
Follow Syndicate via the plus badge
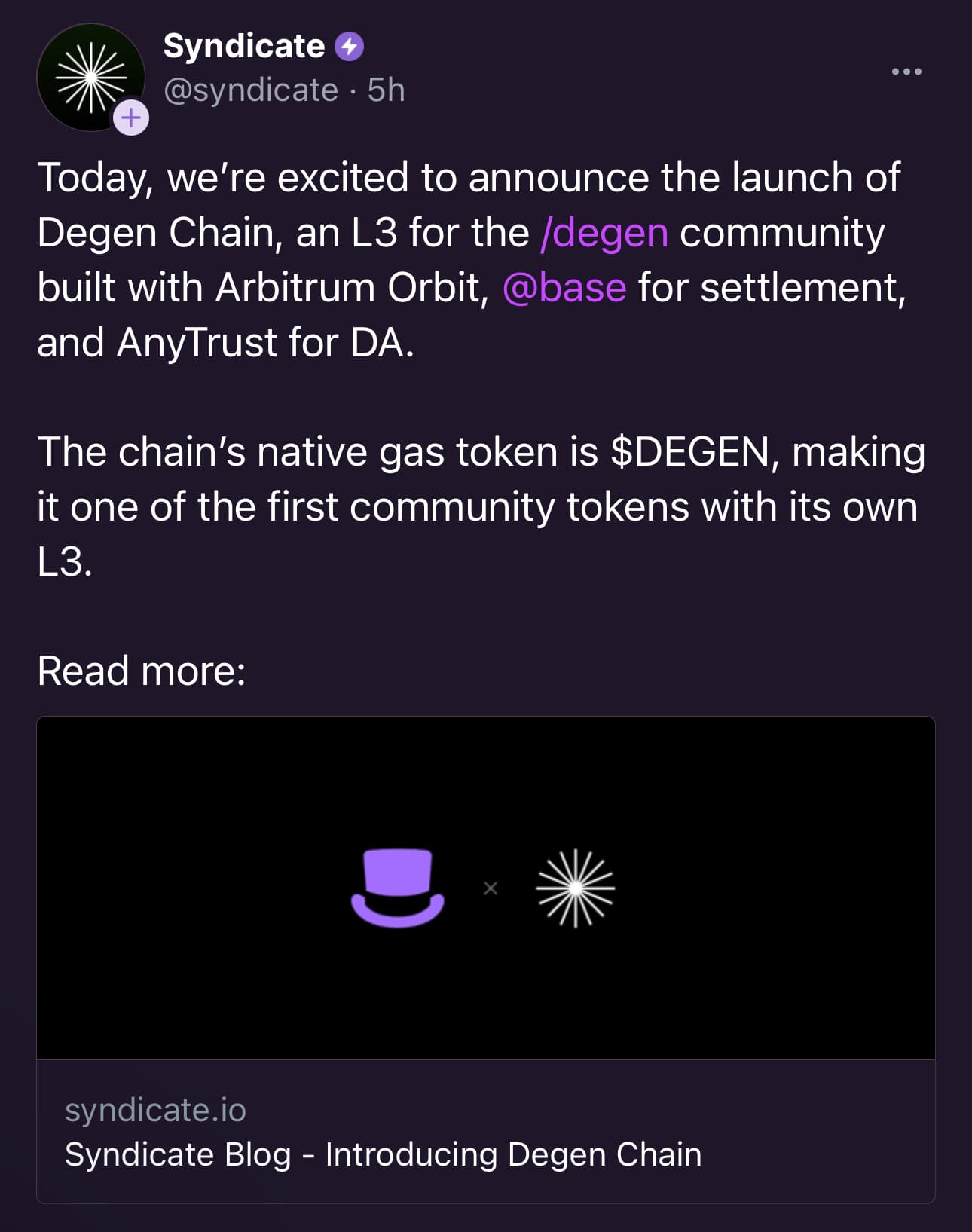pos(131,118)
